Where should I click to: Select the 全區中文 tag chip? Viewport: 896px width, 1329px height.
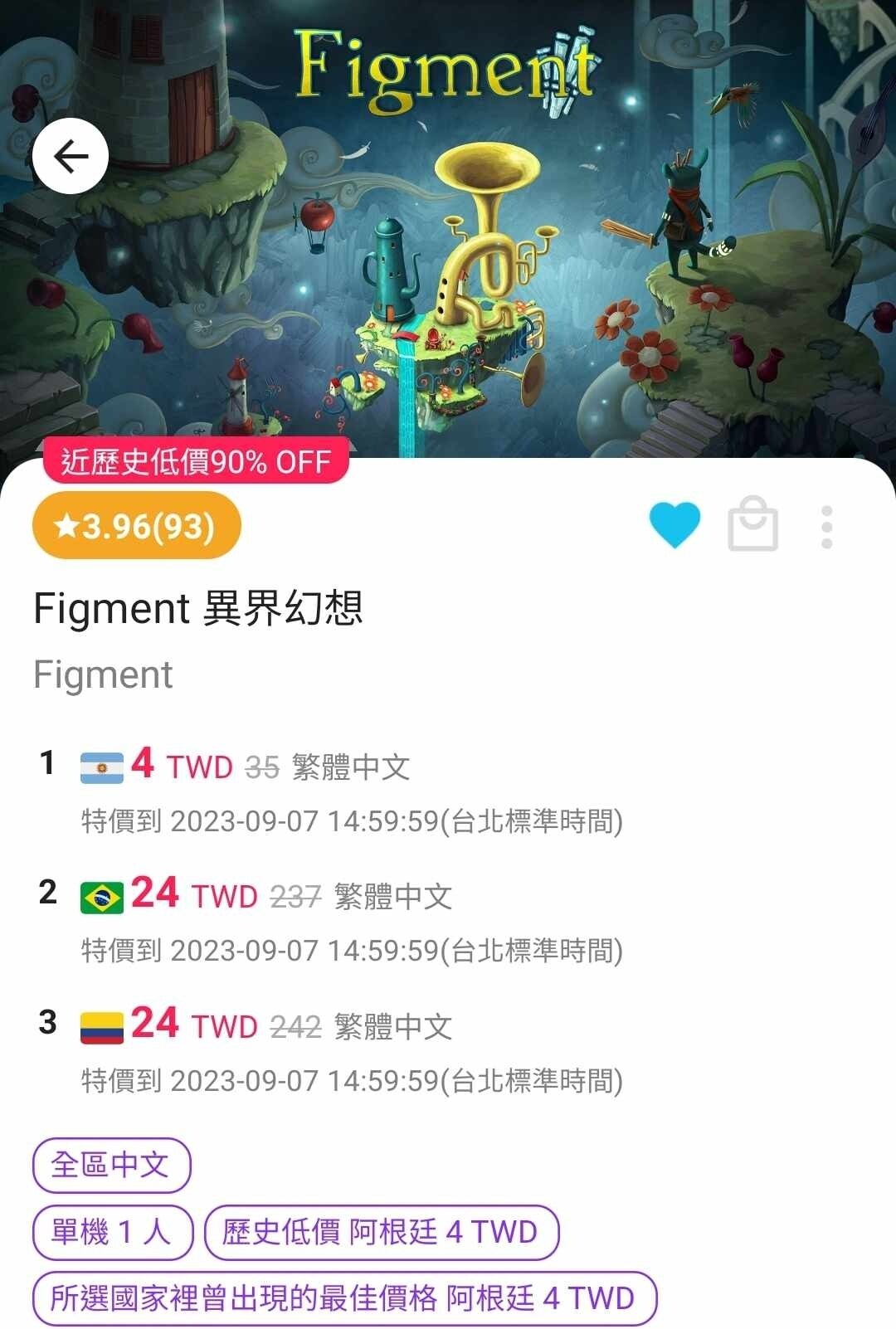pos(111,1165)
